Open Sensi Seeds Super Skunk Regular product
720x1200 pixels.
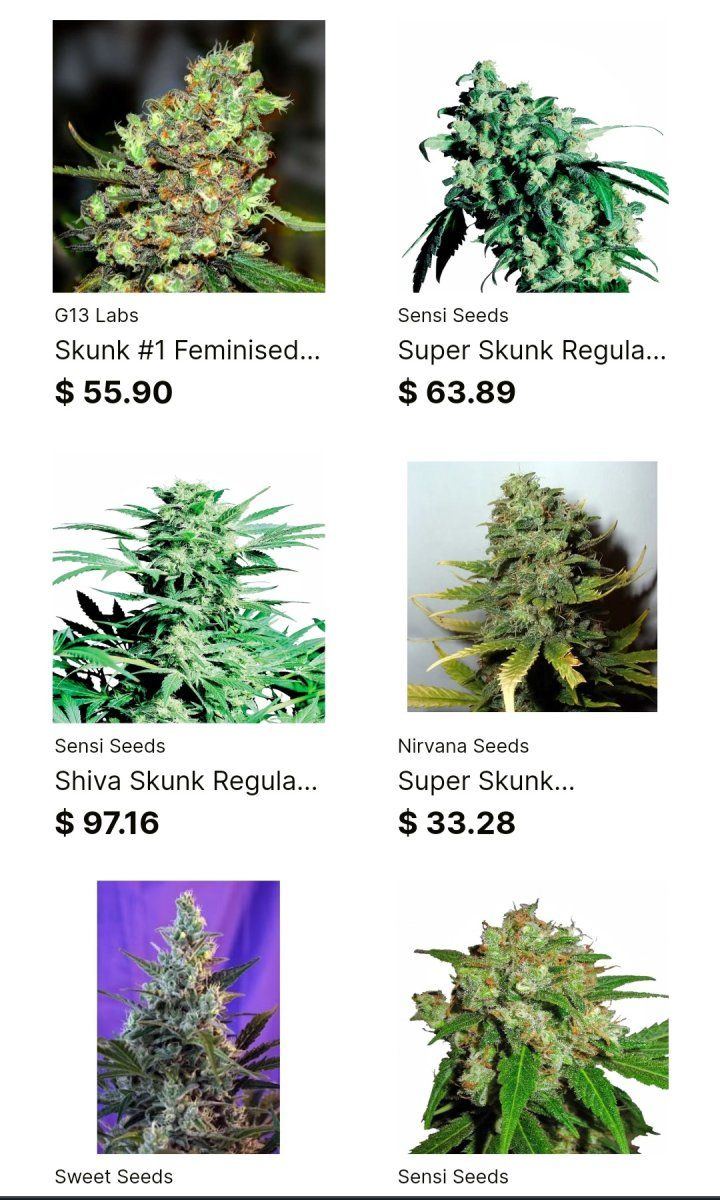click(532, 215)
